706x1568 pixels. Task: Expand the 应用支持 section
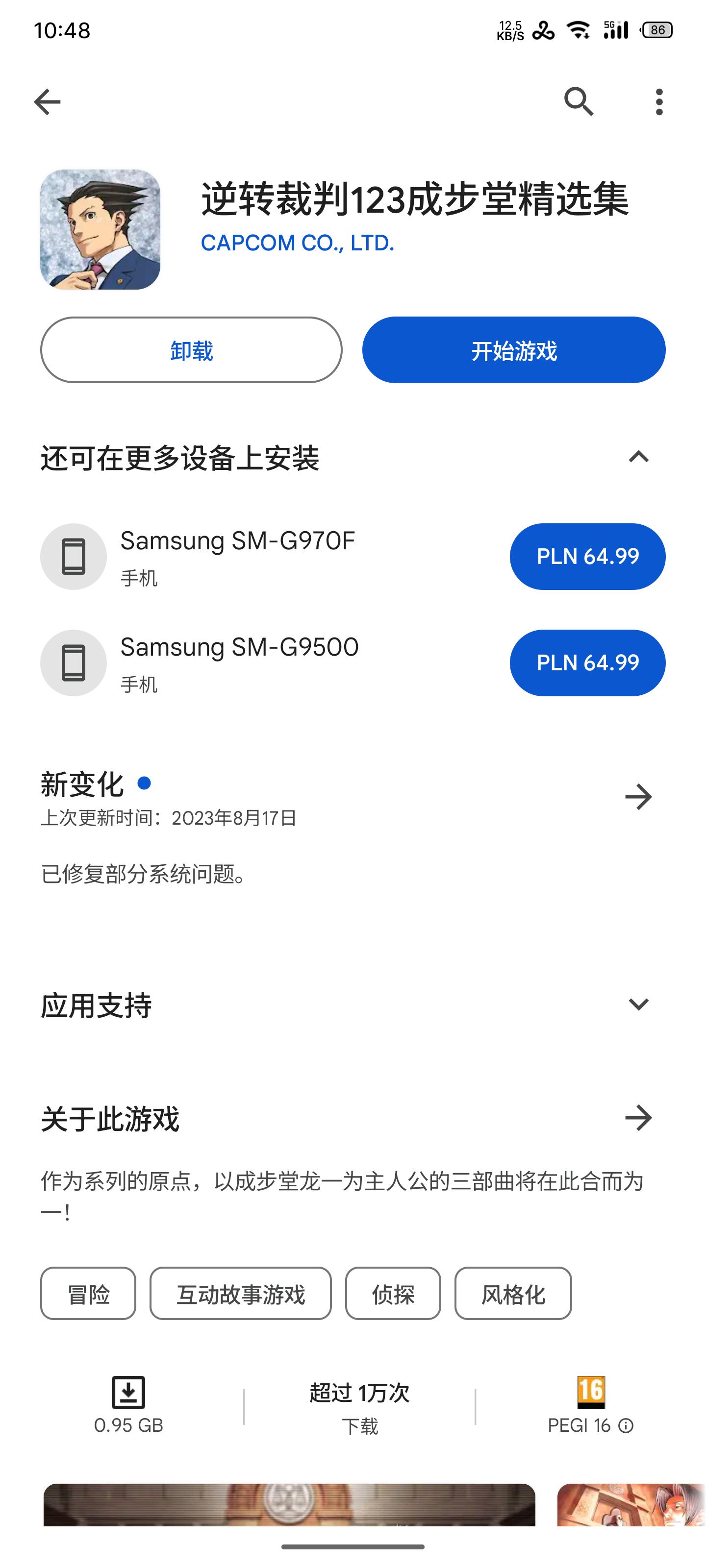point(638,1004)
